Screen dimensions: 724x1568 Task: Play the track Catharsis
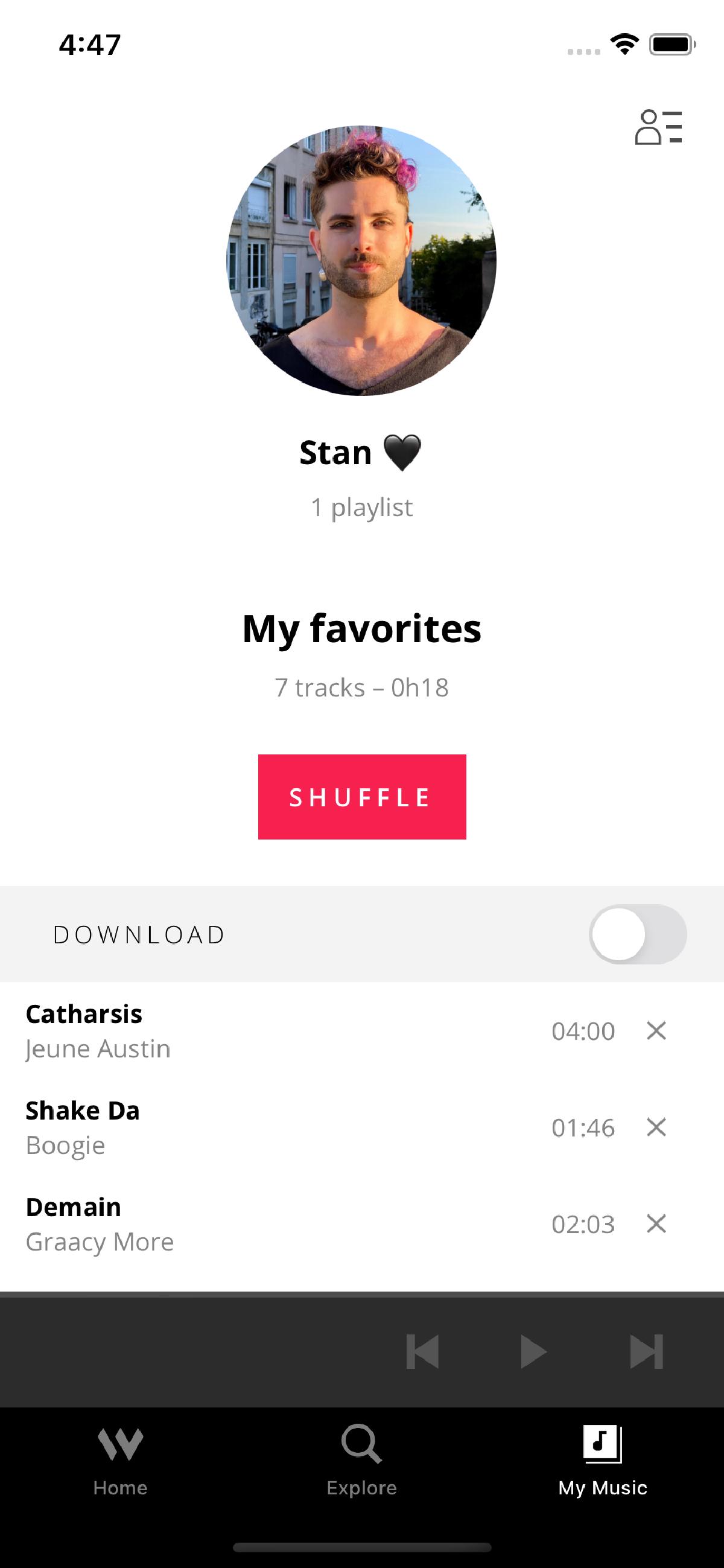click(x=243, y=1030)
